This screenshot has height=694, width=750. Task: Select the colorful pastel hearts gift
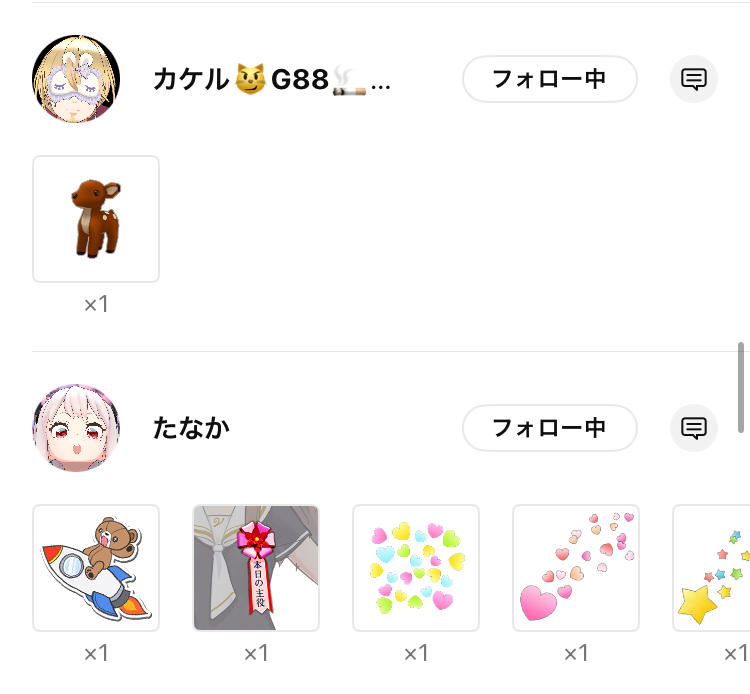point(416,568)
